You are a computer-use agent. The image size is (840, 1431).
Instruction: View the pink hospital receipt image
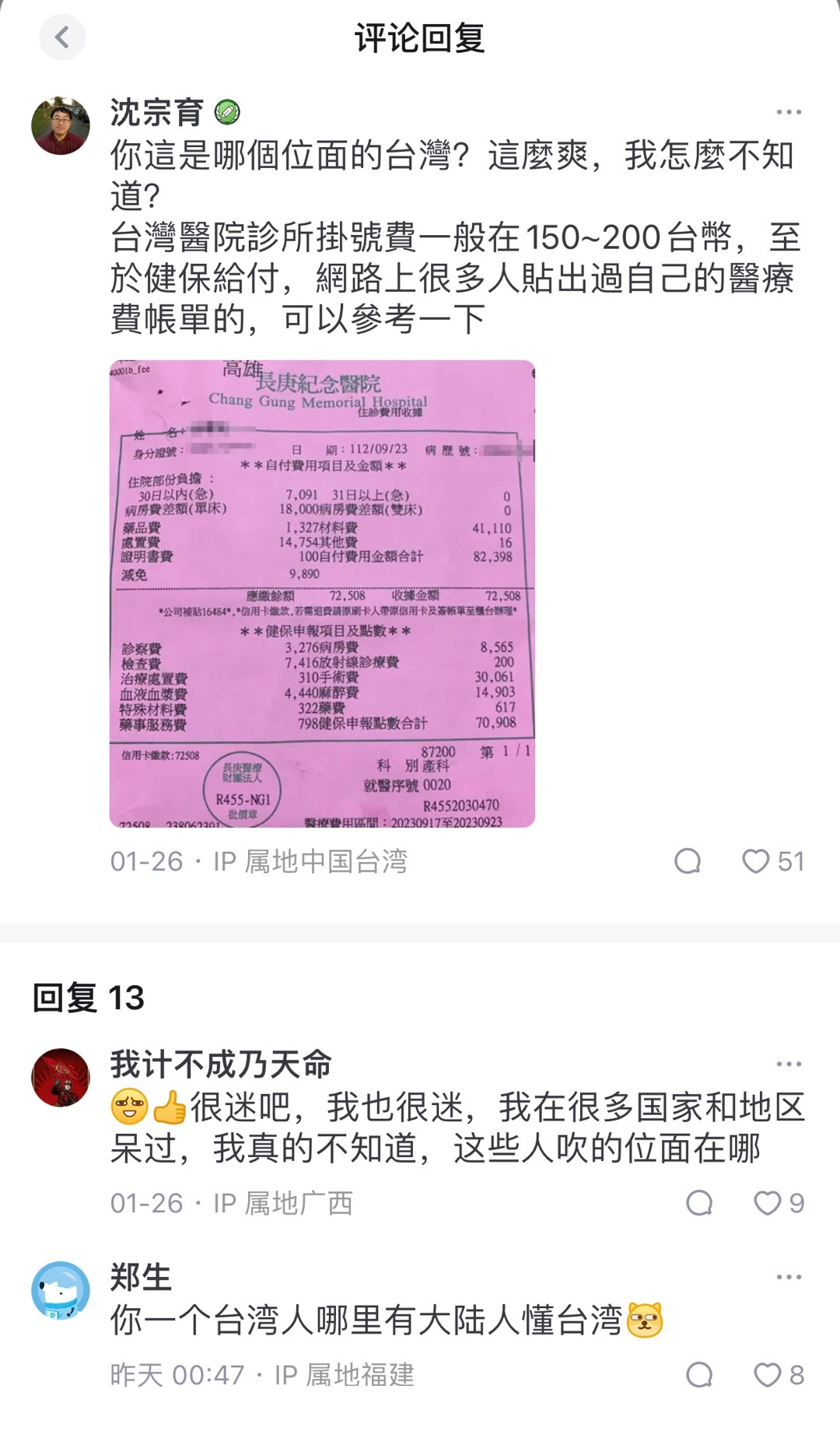click(x=322, y=593)
